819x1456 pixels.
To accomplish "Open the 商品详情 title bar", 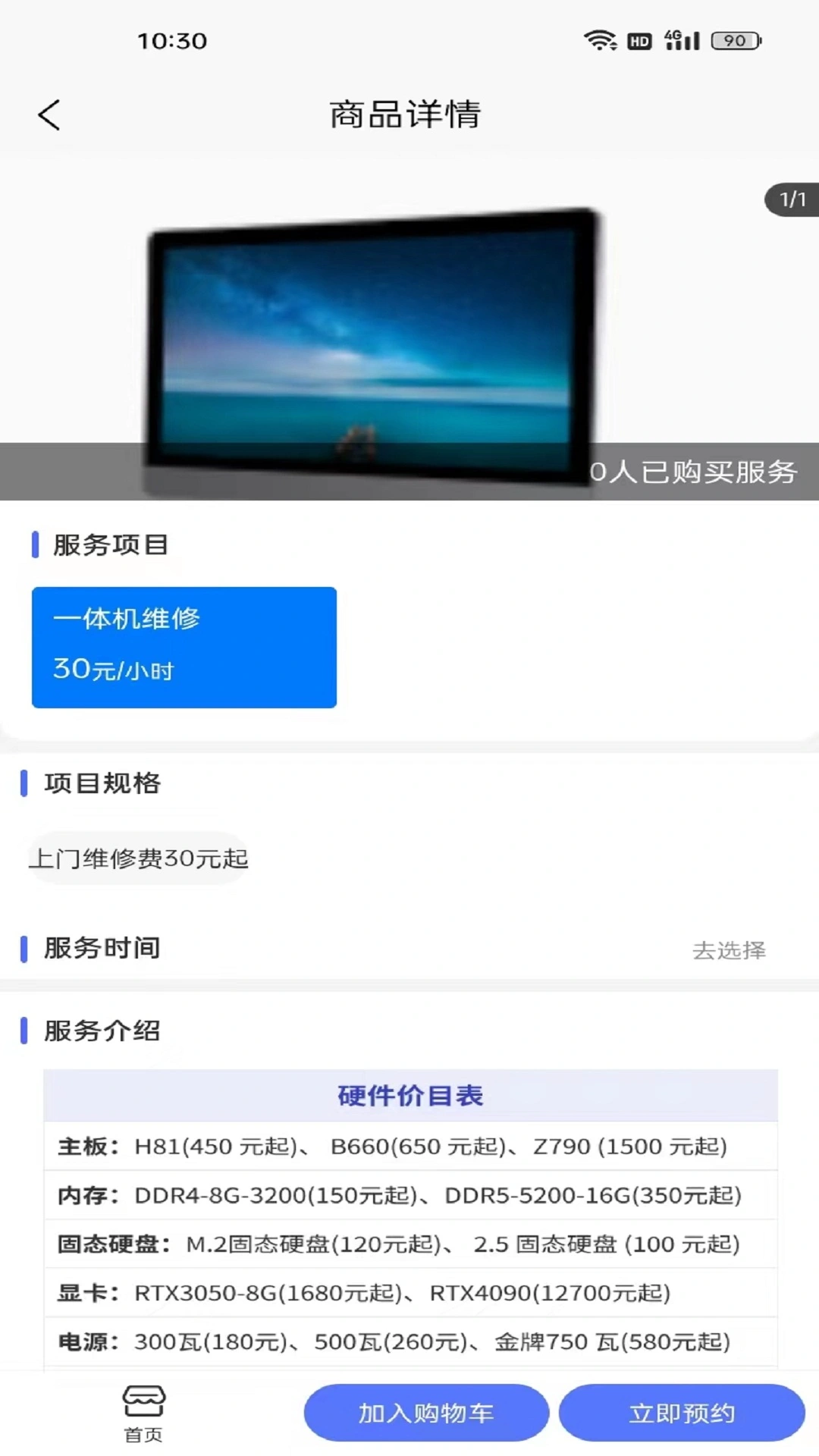I will coord(405,115).
